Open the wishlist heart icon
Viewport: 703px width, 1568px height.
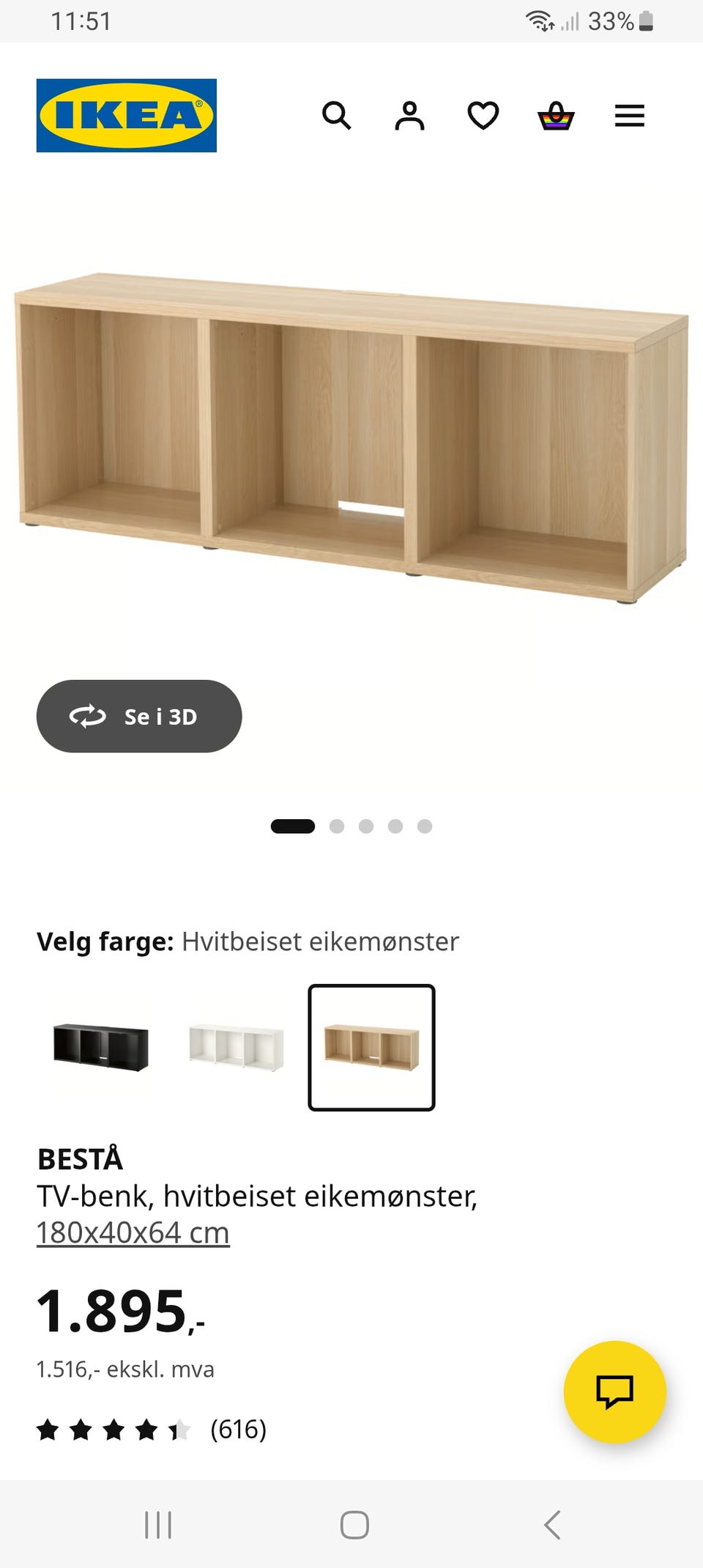[483, 116]
